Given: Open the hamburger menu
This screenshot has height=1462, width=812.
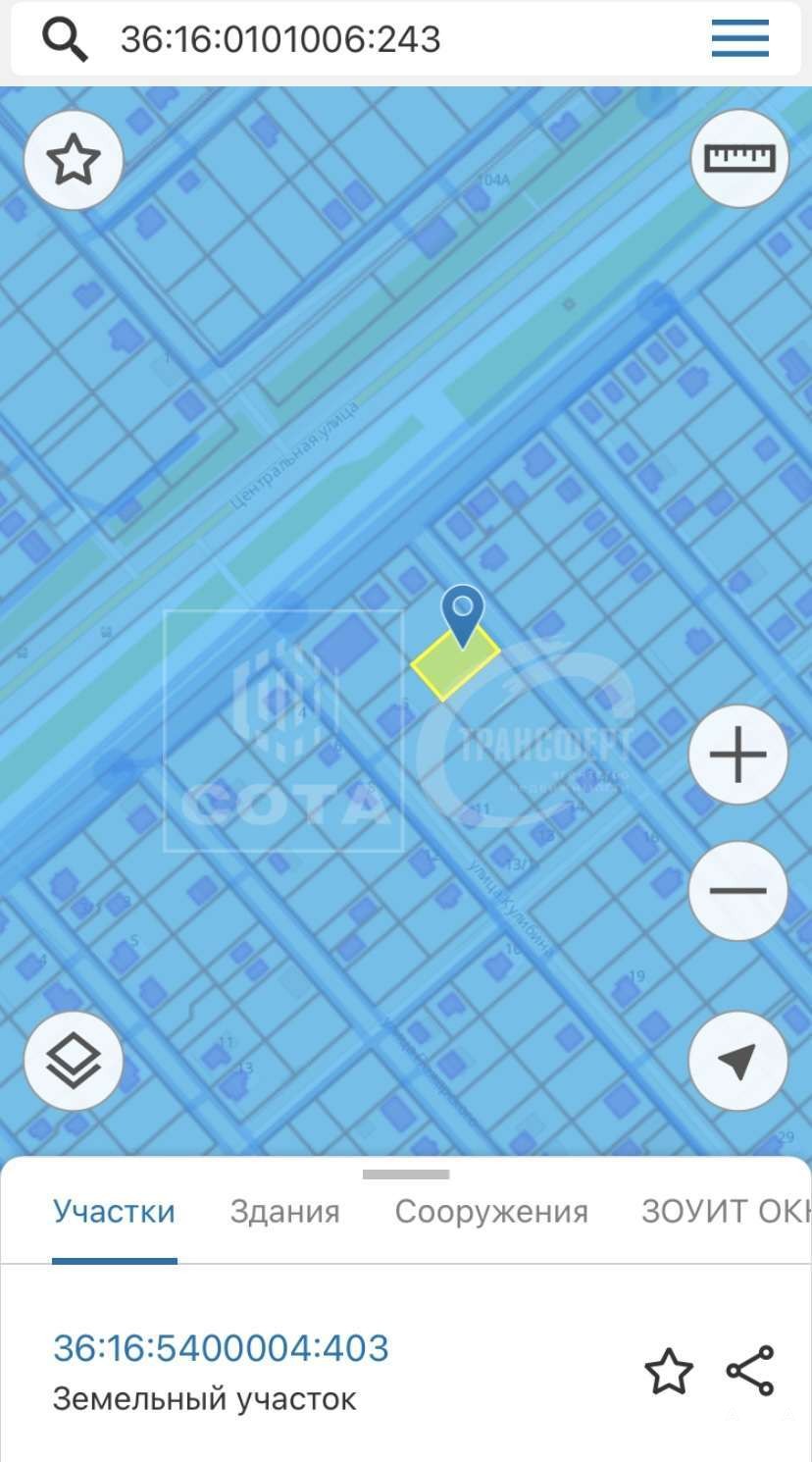Looking at the screenshot, I should tap(739, 39).
